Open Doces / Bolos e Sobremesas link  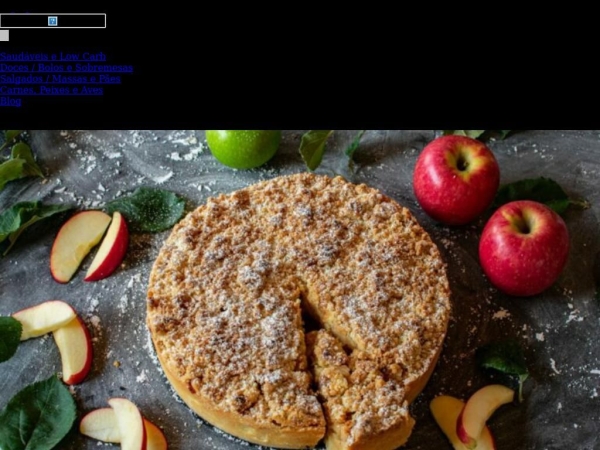tap(66, 68)
